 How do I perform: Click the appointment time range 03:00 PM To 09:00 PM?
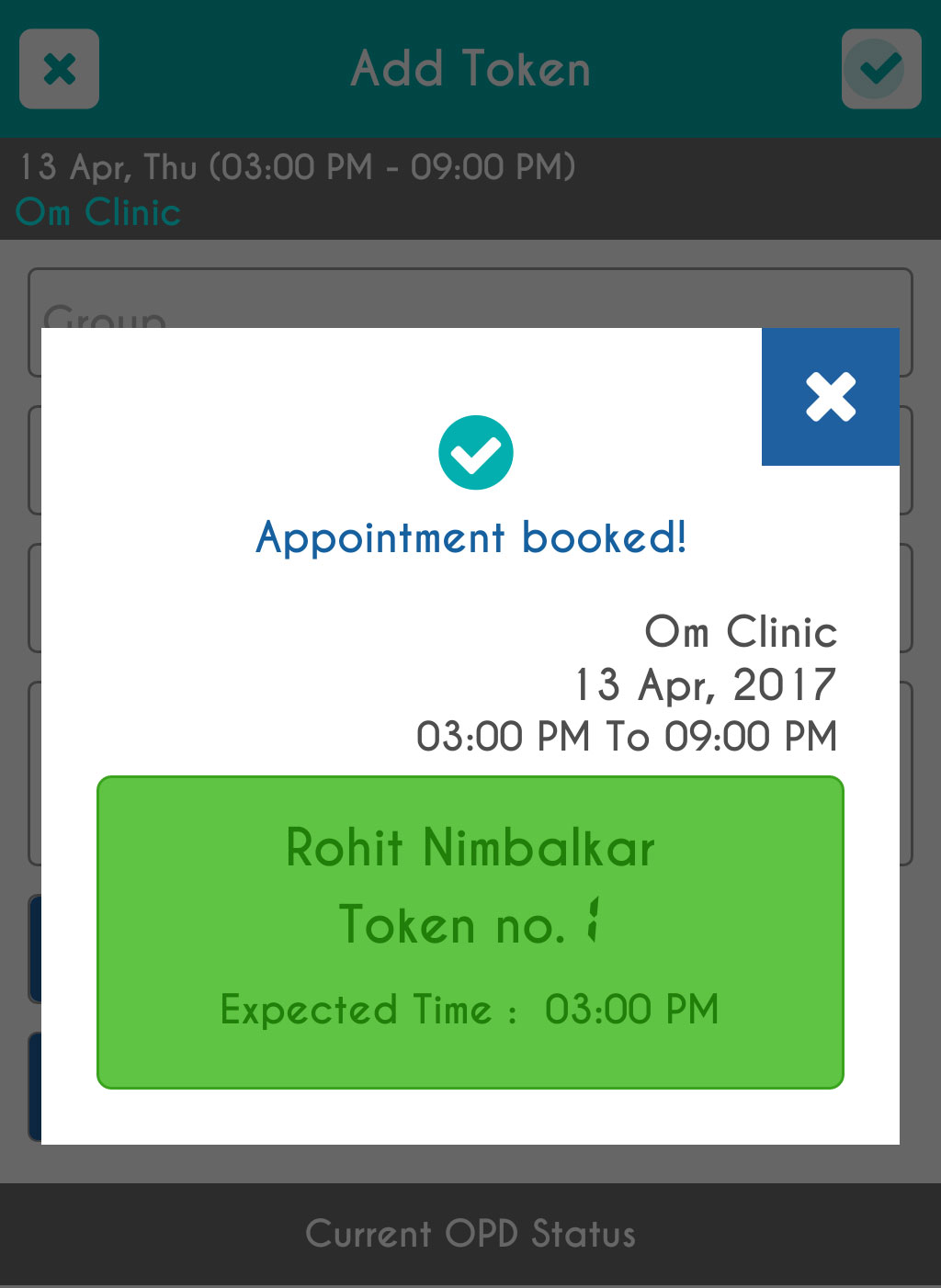(628, 735)
